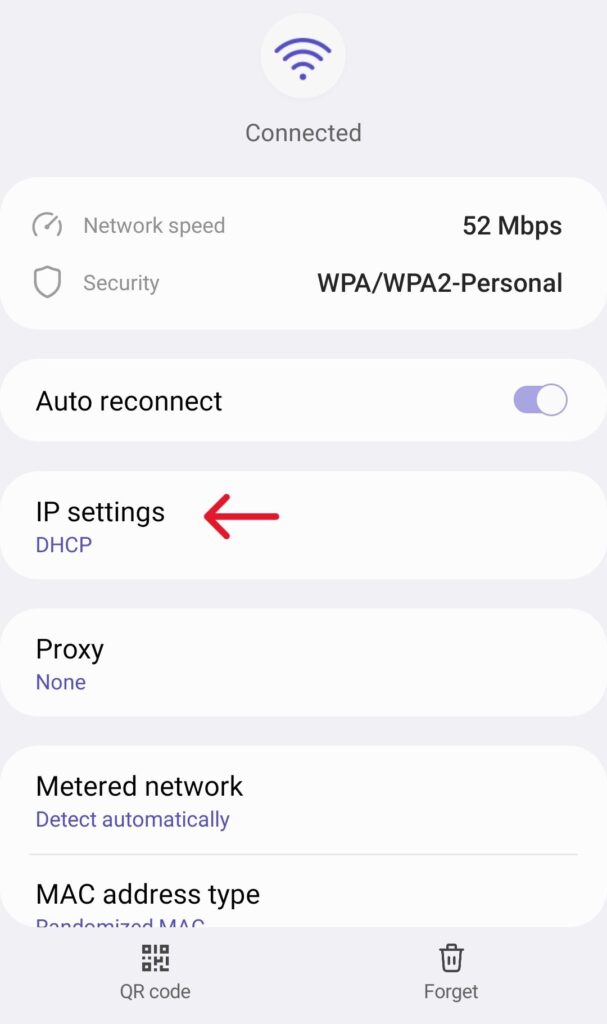Open Metered network options
This screenshot has width=607, height=1024.
pos(139,801)
